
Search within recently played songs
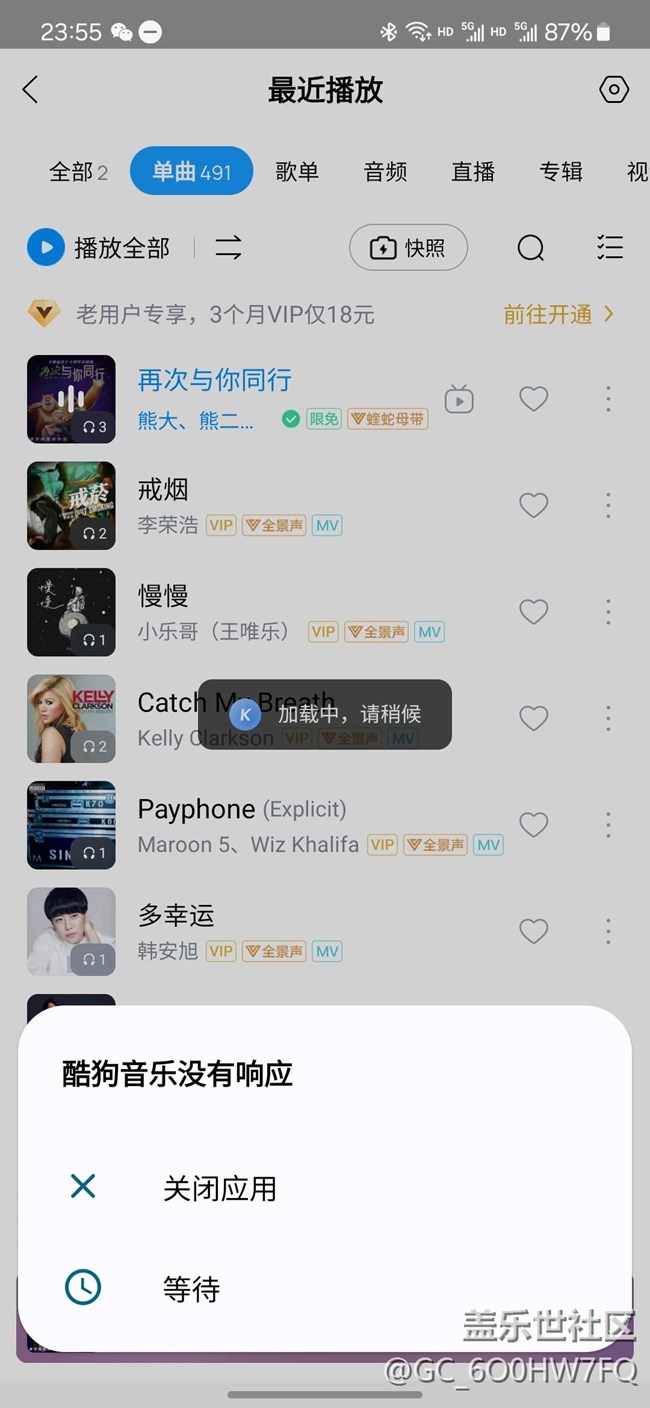531,248
